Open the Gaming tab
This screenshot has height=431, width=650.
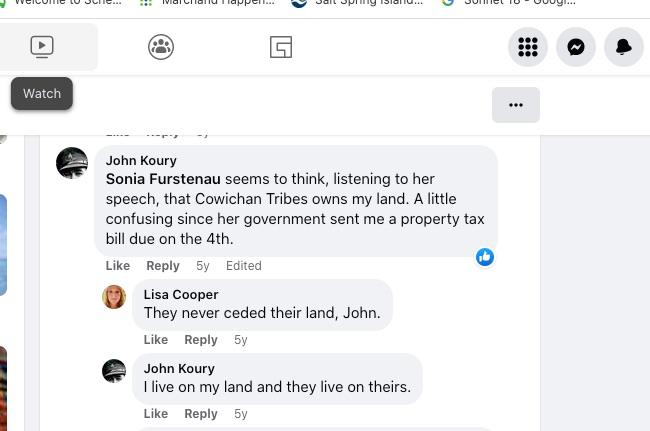[x=281, y=47]
